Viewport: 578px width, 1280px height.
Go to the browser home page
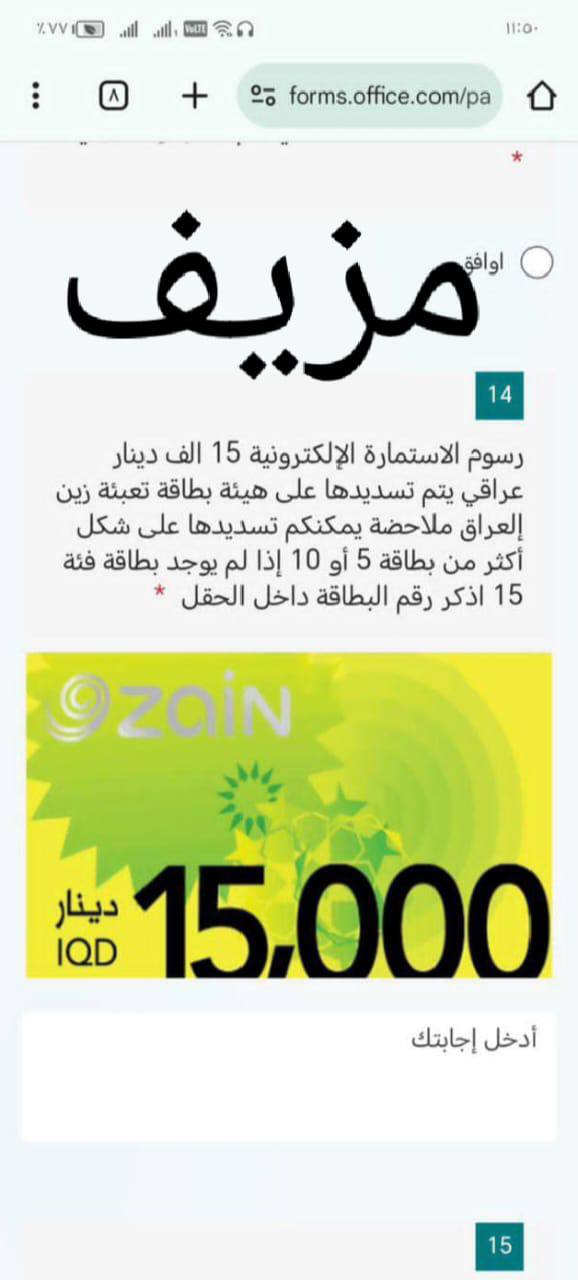tap(541, 96)
